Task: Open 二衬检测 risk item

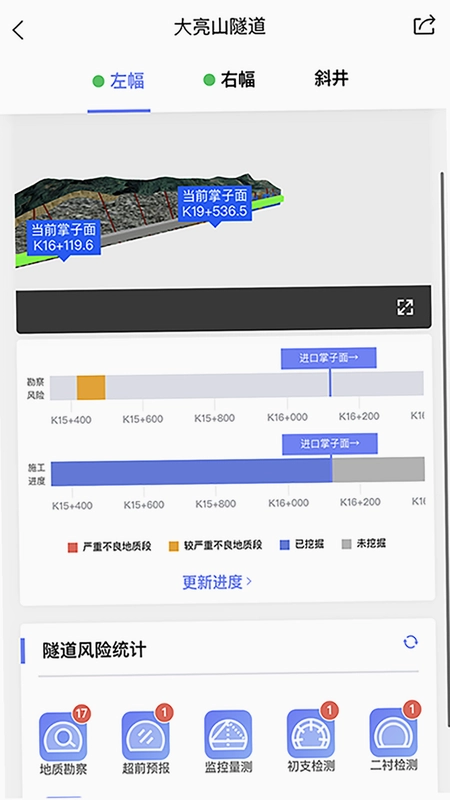Action: (393, 739)
